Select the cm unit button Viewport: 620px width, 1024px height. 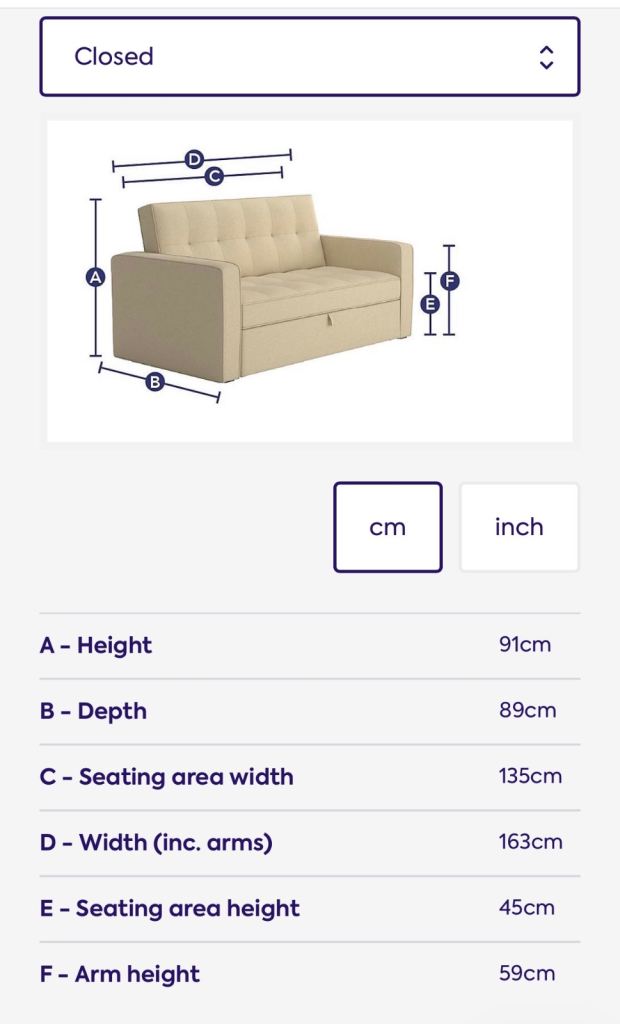point(388,527)
